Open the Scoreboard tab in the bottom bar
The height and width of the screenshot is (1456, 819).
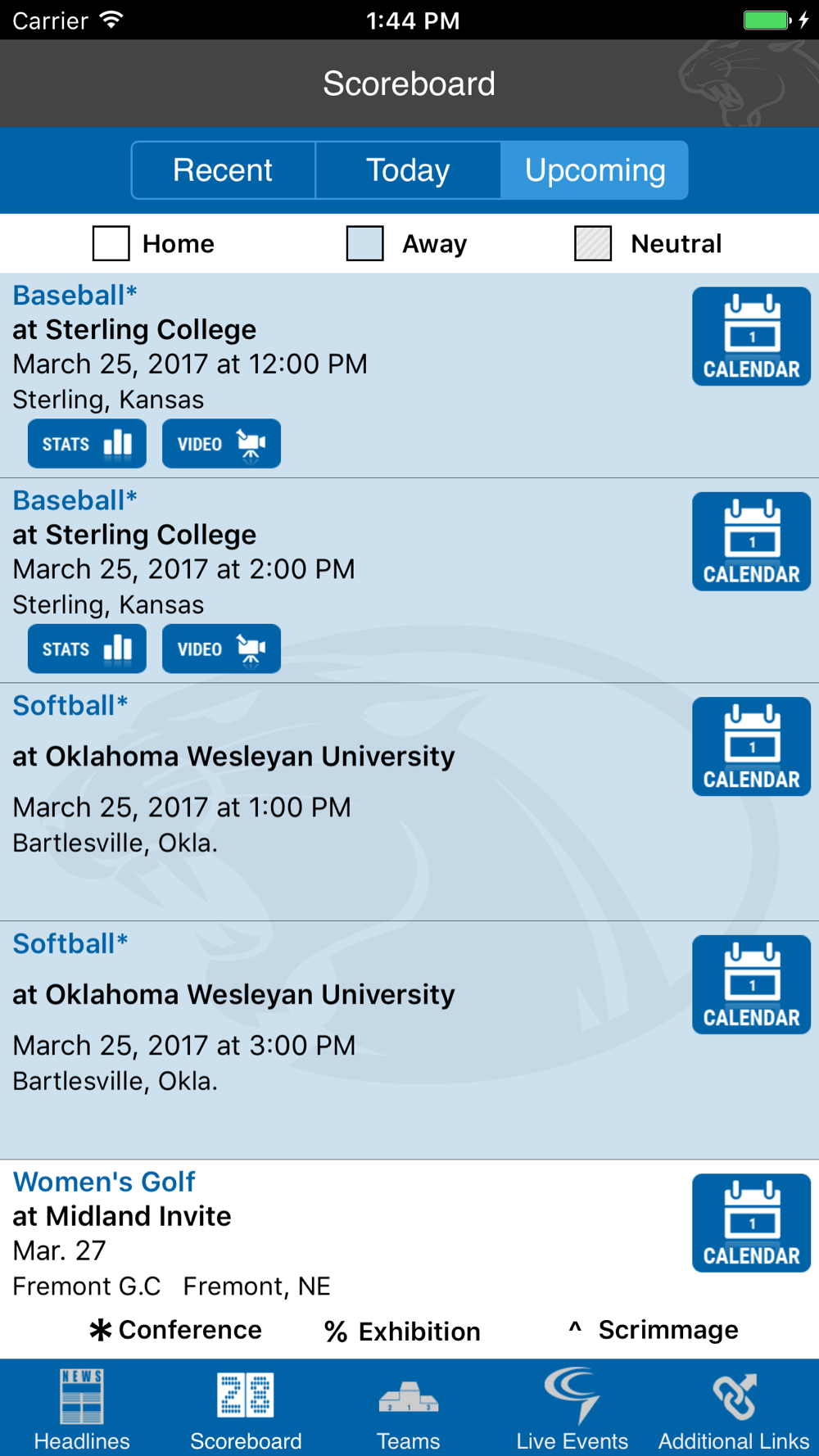tap(246, 1409)
